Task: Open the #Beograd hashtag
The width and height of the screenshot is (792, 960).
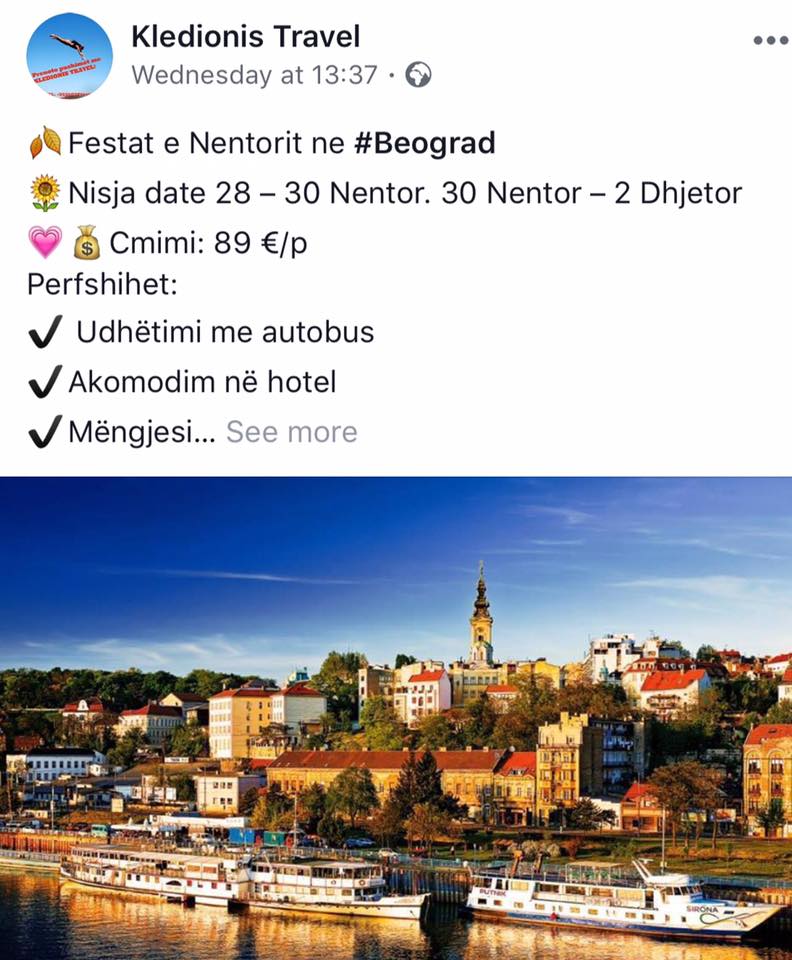Action: 425,143
